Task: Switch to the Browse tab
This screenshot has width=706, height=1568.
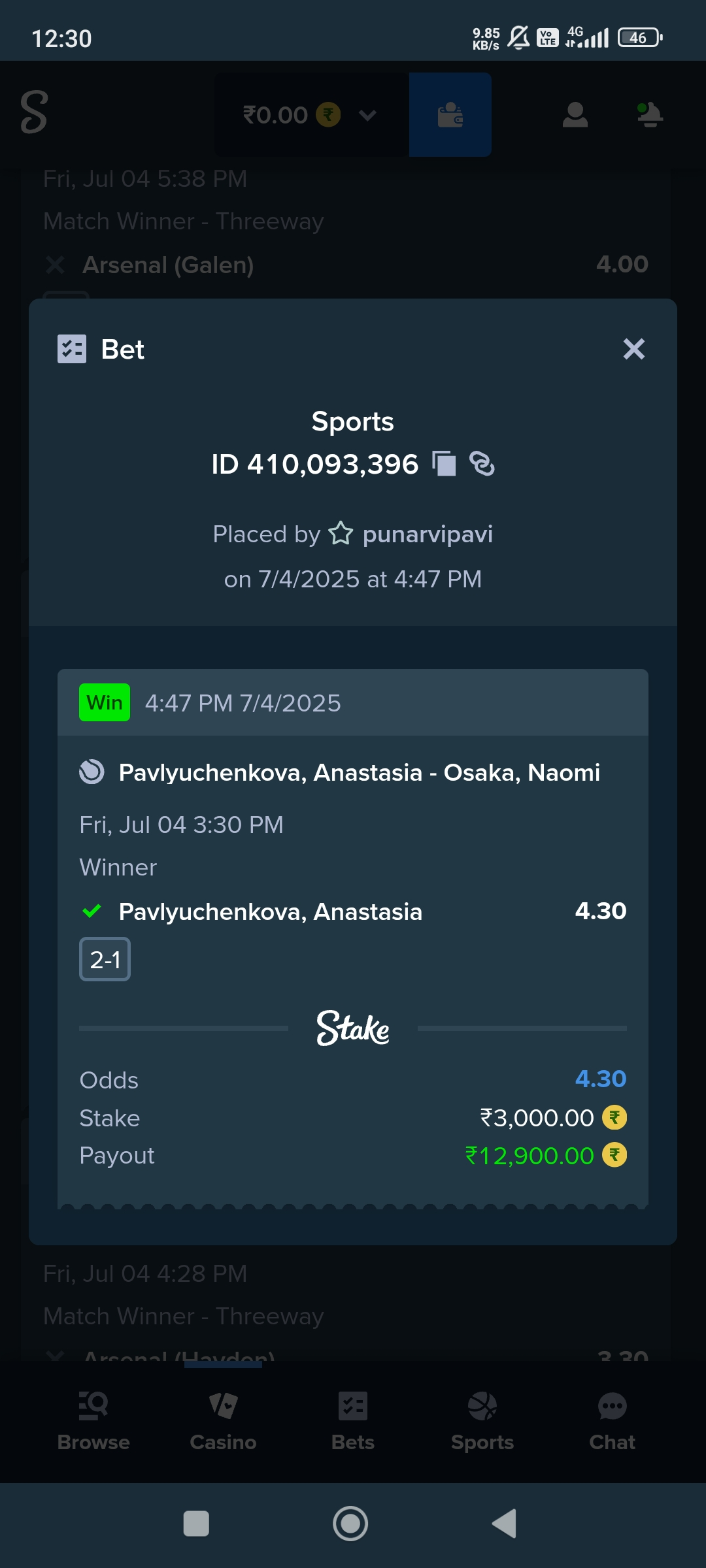Action: click(x=93, y=1420)
